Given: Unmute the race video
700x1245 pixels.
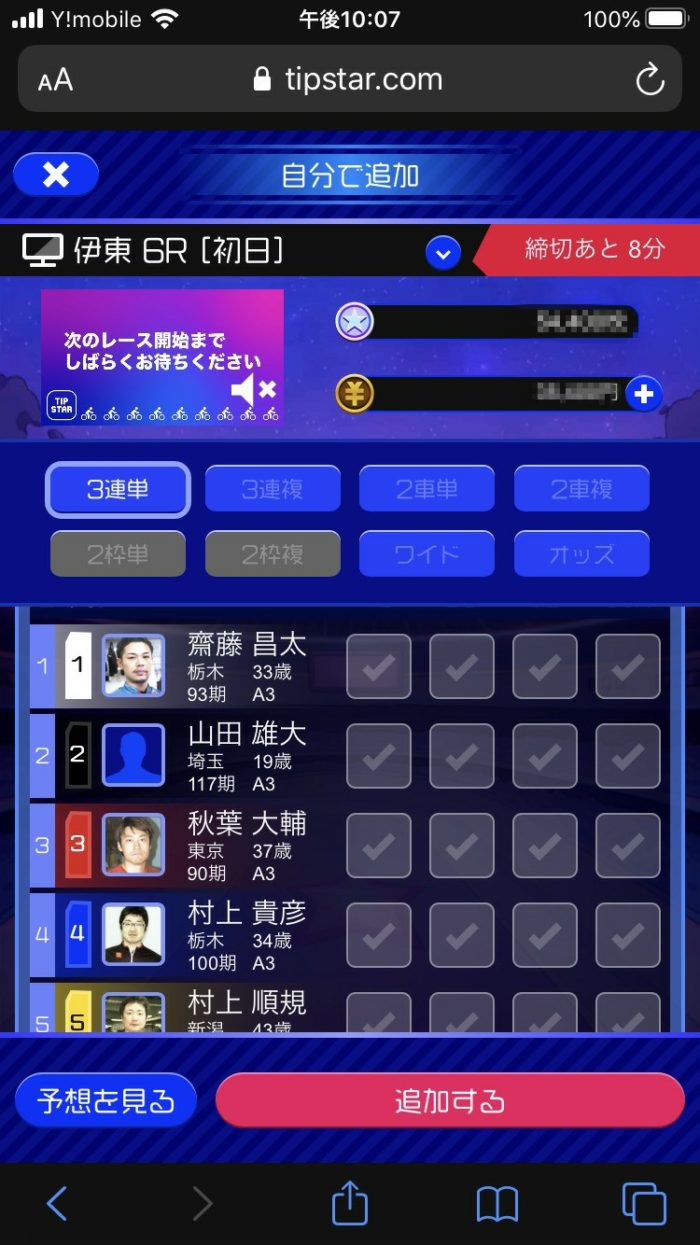Looking at the screenshot, I should coord(254,391).
